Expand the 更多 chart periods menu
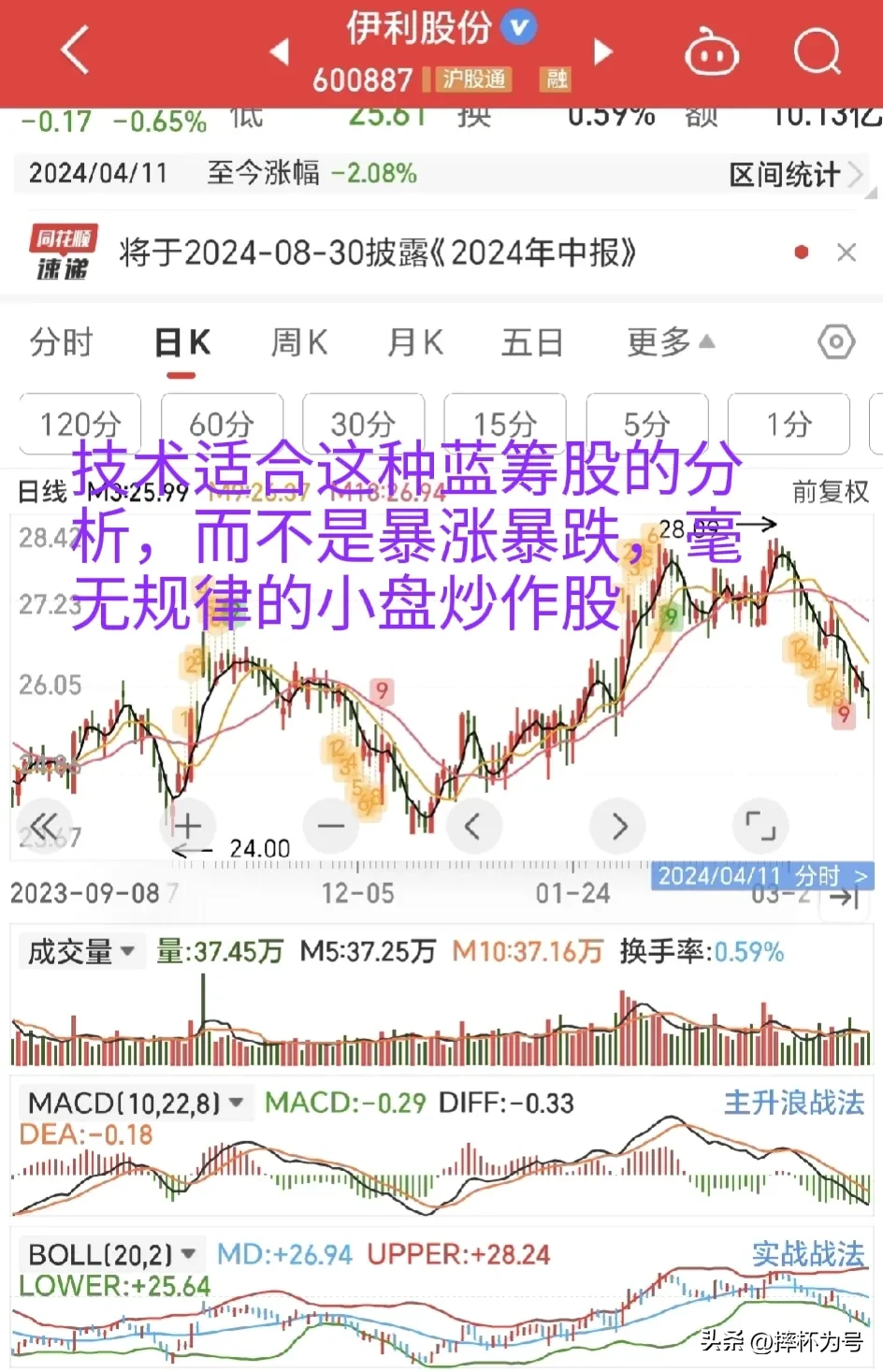Screen dimensions: 883x1372 [x=670, y=343]
